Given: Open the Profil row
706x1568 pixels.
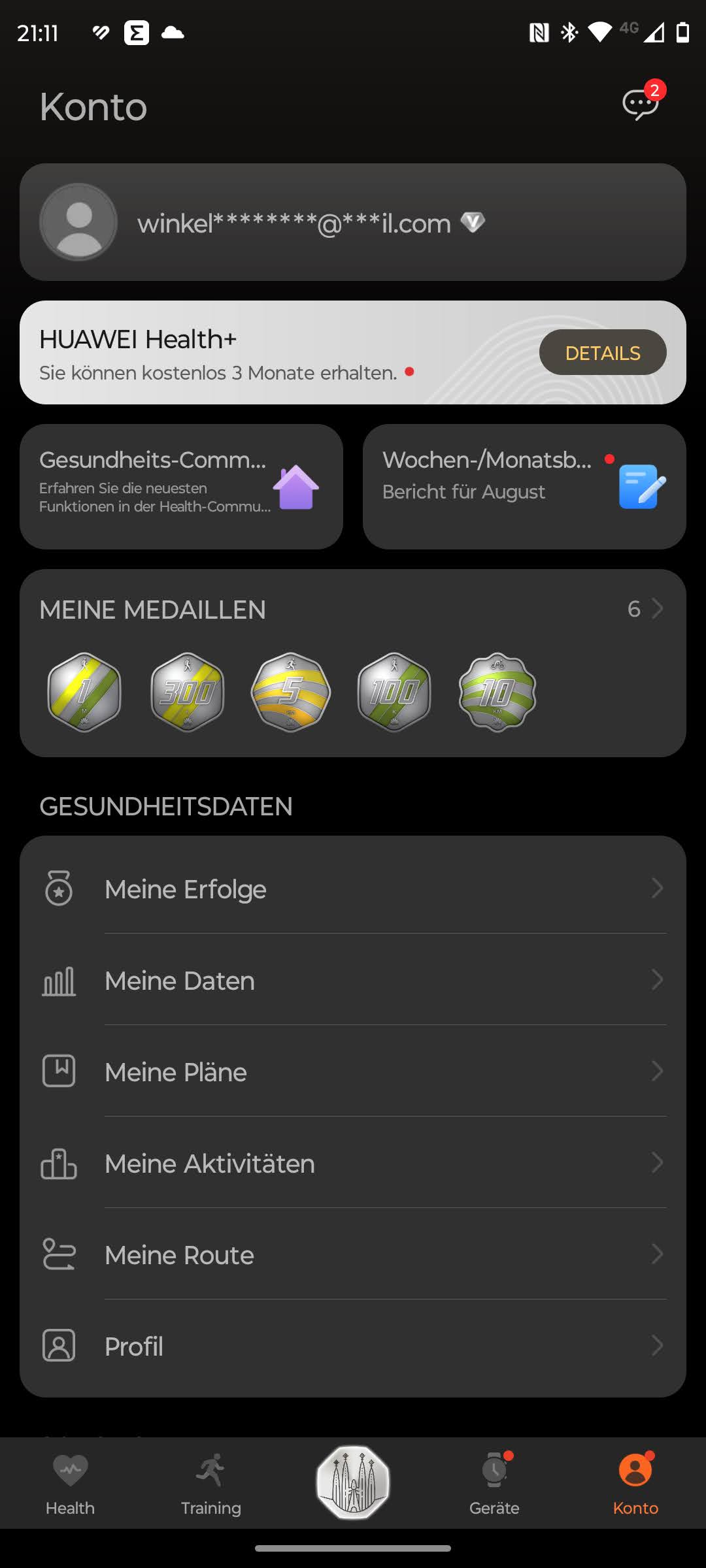Looking at the screenshot, I should point(353,1346).
